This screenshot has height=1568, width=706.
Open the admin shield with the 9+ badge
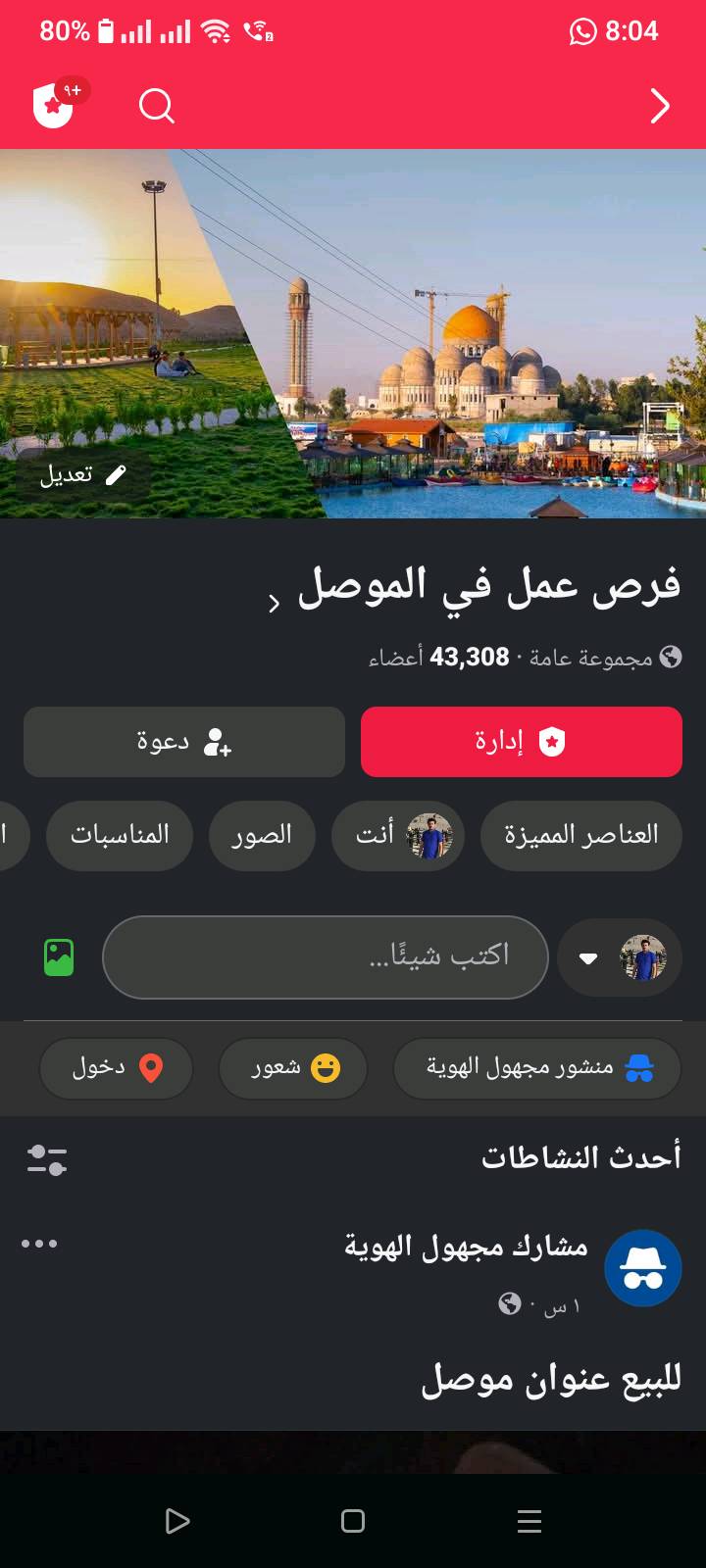click(x=55, y=105)
